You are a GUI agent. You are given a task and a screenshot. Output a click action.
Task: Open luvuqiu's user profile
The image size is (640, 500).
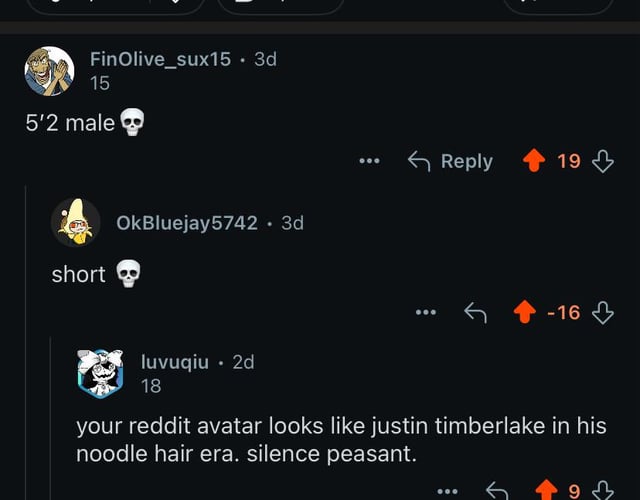click(x=175, y=362)
